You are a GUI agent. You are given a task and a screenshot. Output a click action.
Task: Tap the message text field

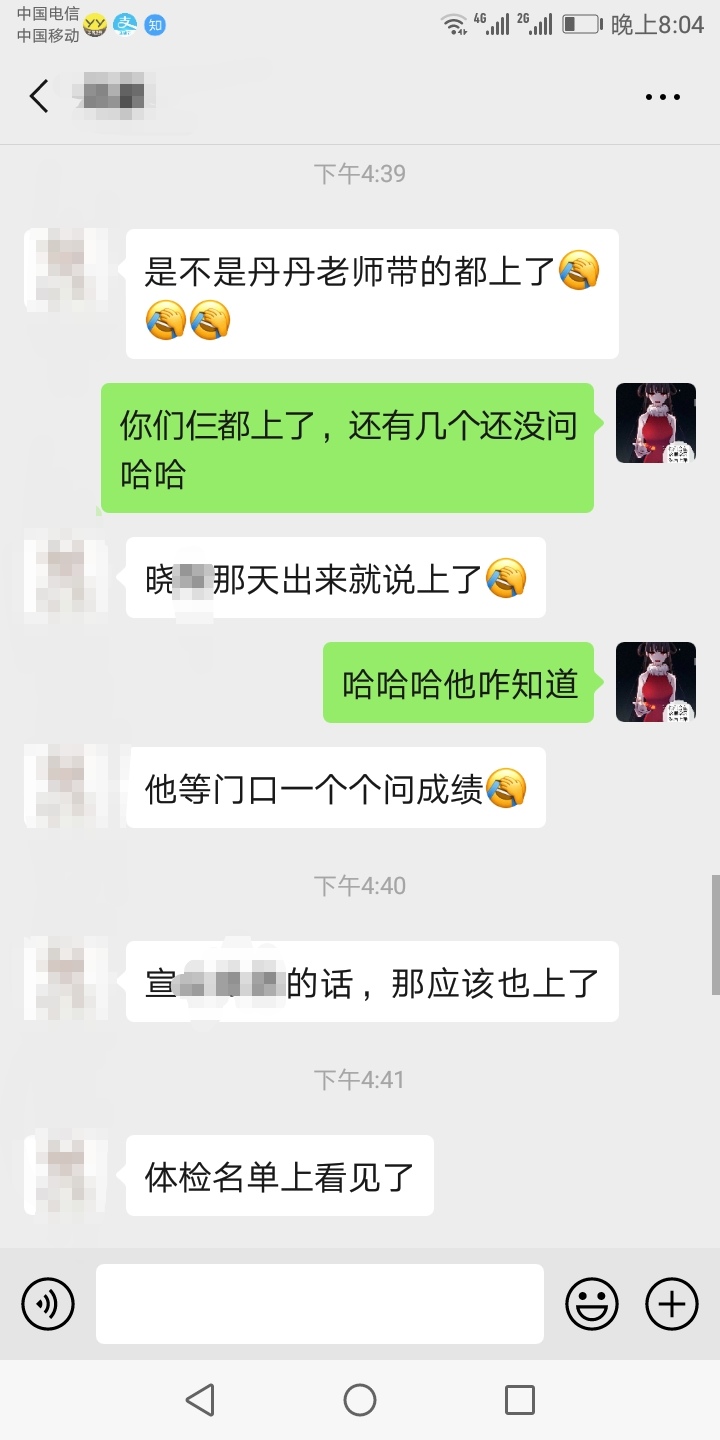coord(320,1304)
